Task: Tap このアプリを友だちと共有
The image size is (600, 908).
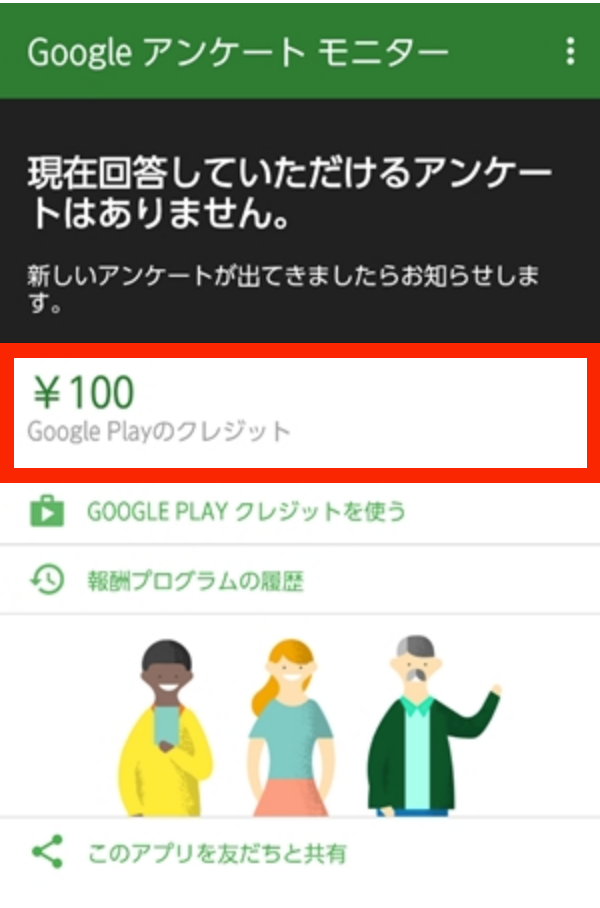Action: pos(216,854)
